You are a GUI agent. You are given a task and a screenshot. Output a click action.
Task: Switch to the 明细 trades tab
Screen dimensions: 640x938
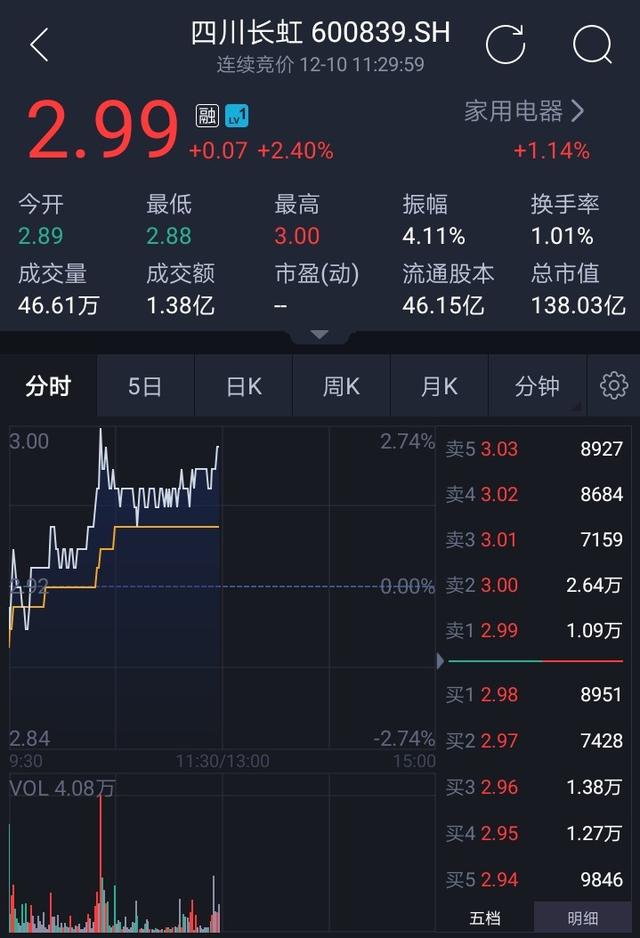pos(584,917)
